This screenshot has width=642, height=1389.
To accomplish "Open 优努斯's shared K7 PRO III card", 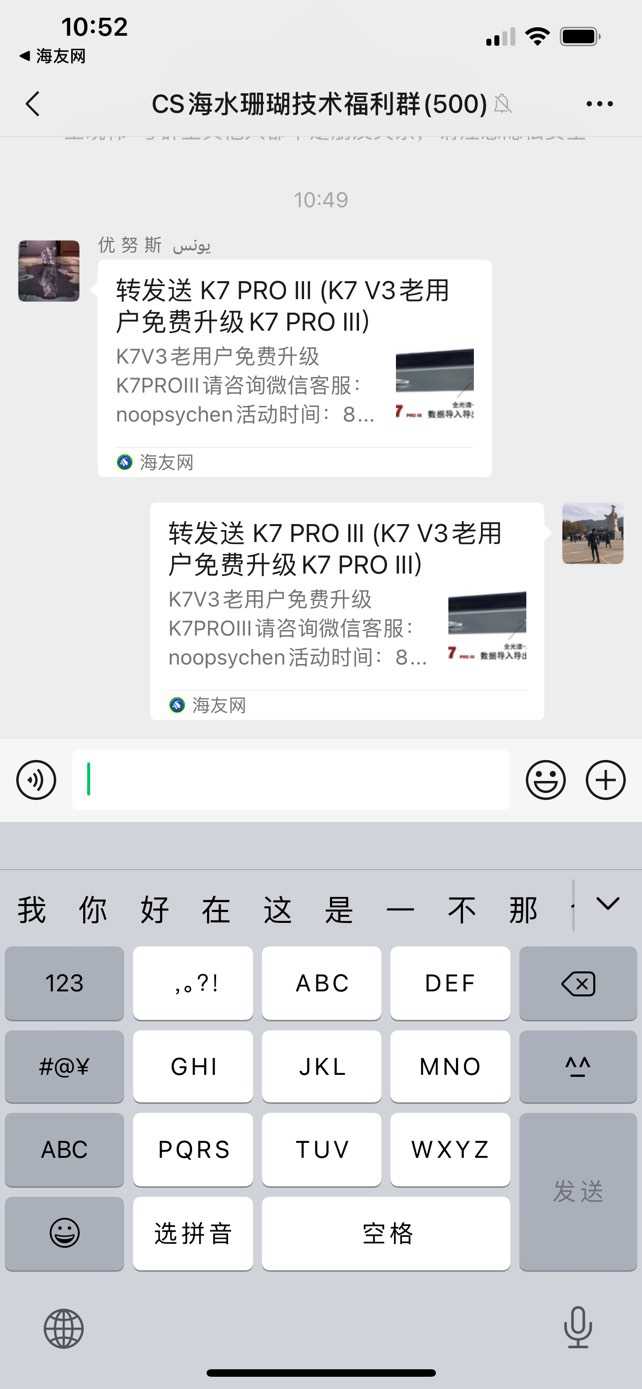I will click(x=294, y=367).
